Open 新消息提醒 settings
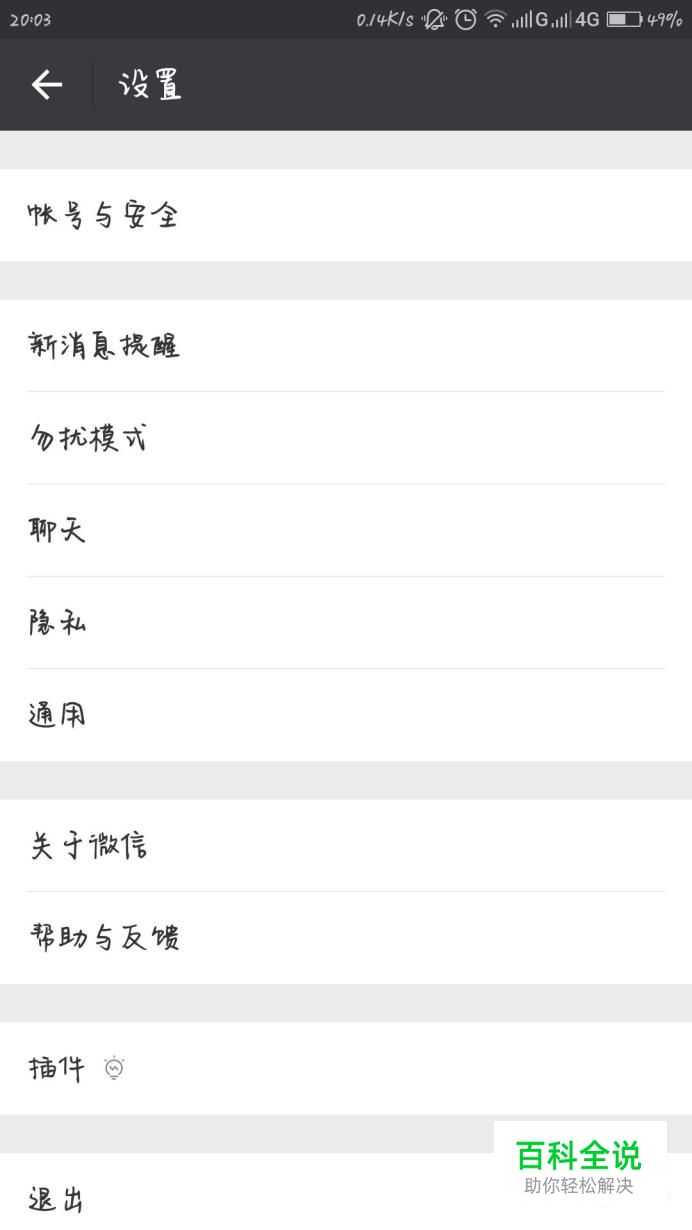The width and height of the screenshot is (692, 1230). point(346,346)
